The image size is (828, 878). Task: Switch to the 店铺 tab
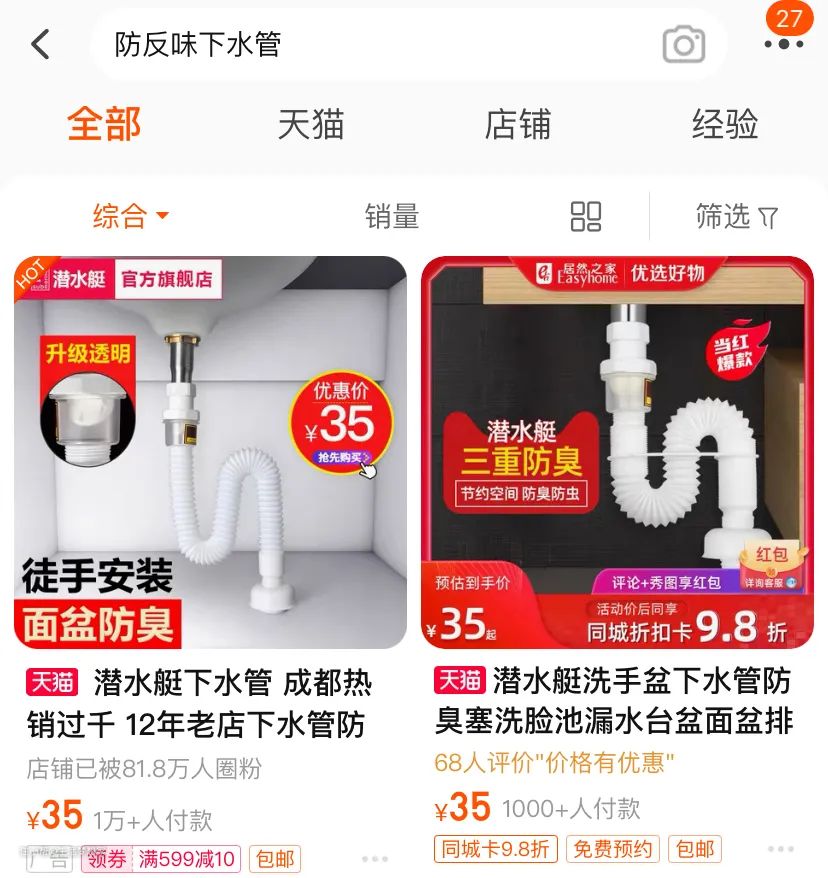[517, 125]
